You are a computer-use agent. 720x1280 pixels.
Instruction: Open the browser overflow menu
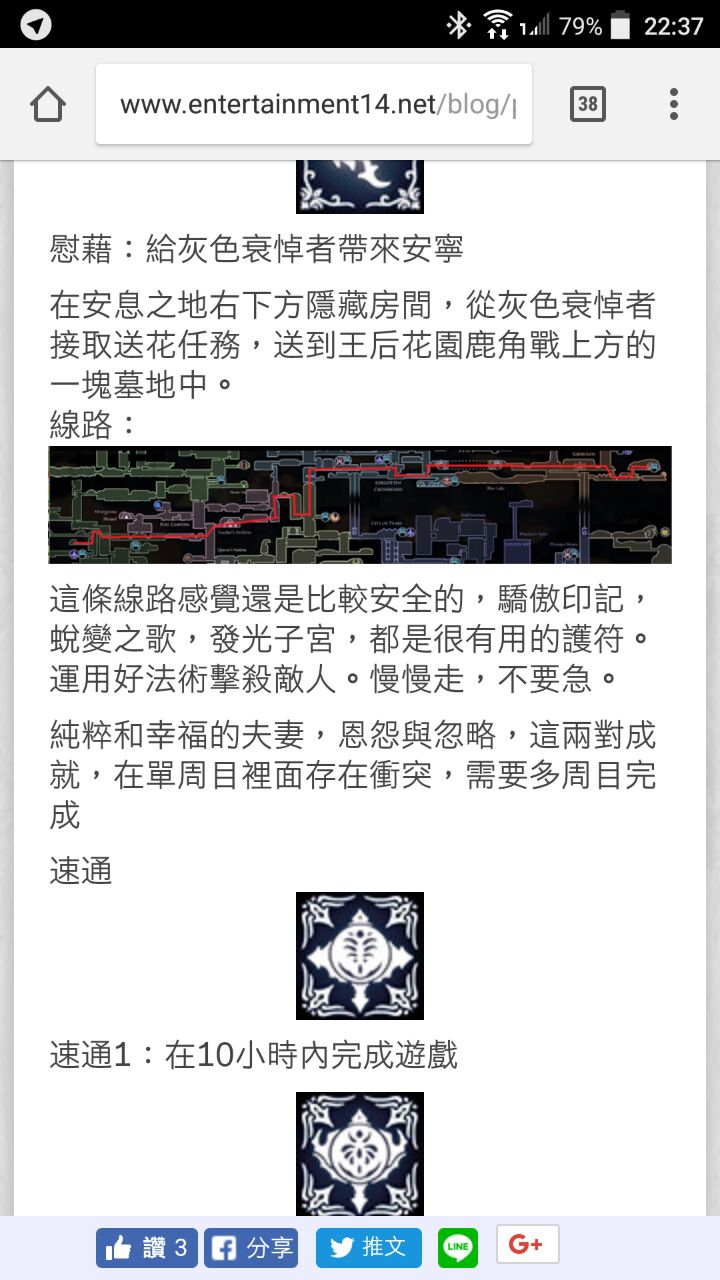click(674, 104)
